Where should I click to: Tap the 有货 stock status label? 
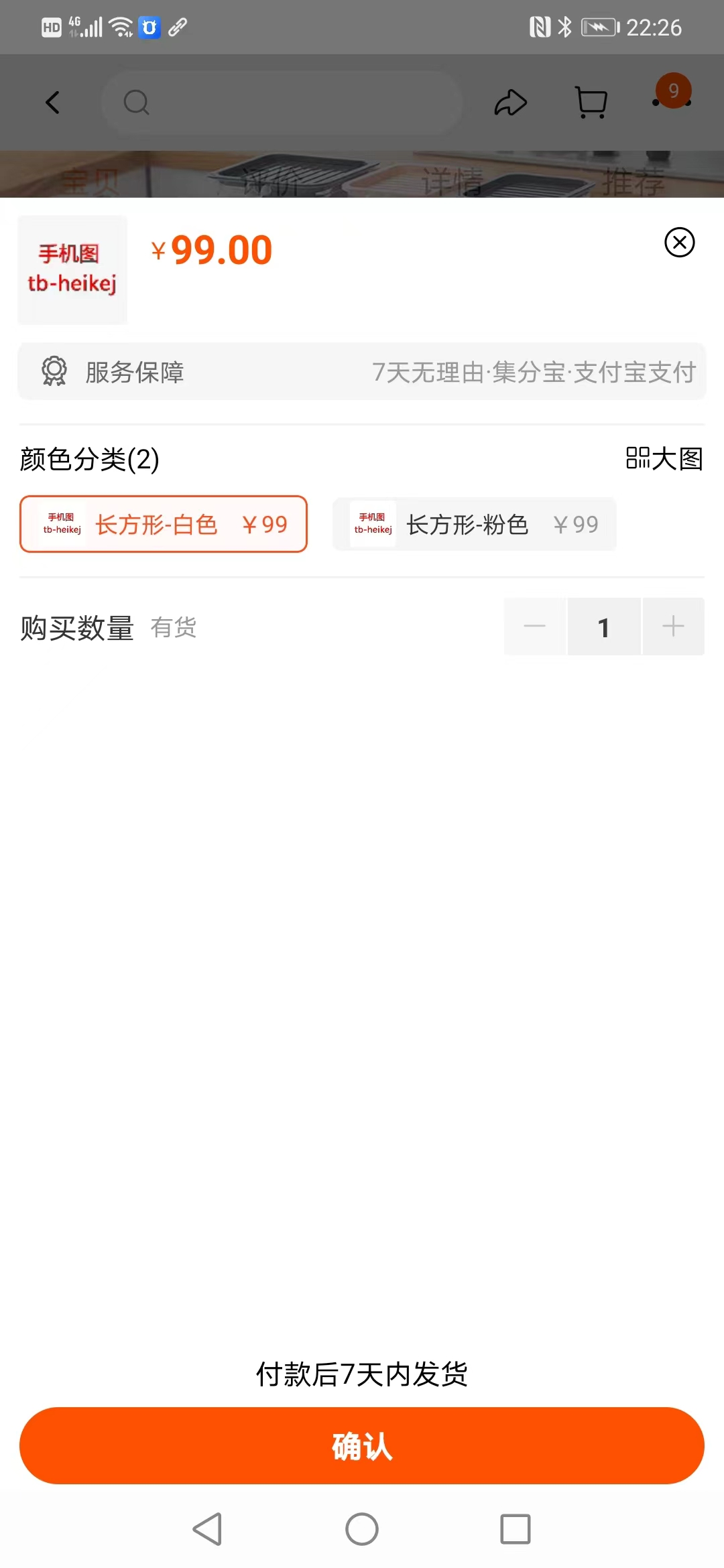coord(174,628)
